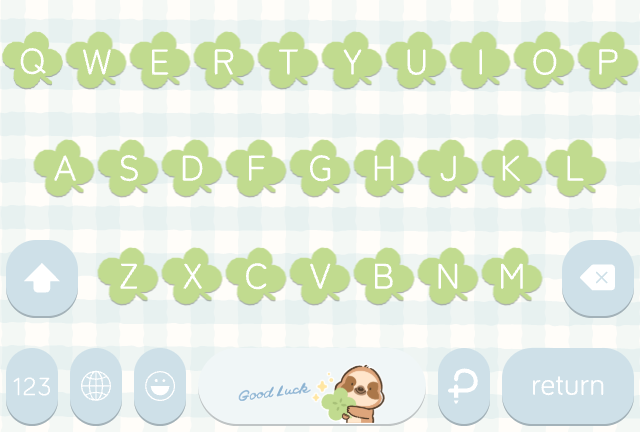Type the letter A key
The image size is (640, 432).
(64, 169)
